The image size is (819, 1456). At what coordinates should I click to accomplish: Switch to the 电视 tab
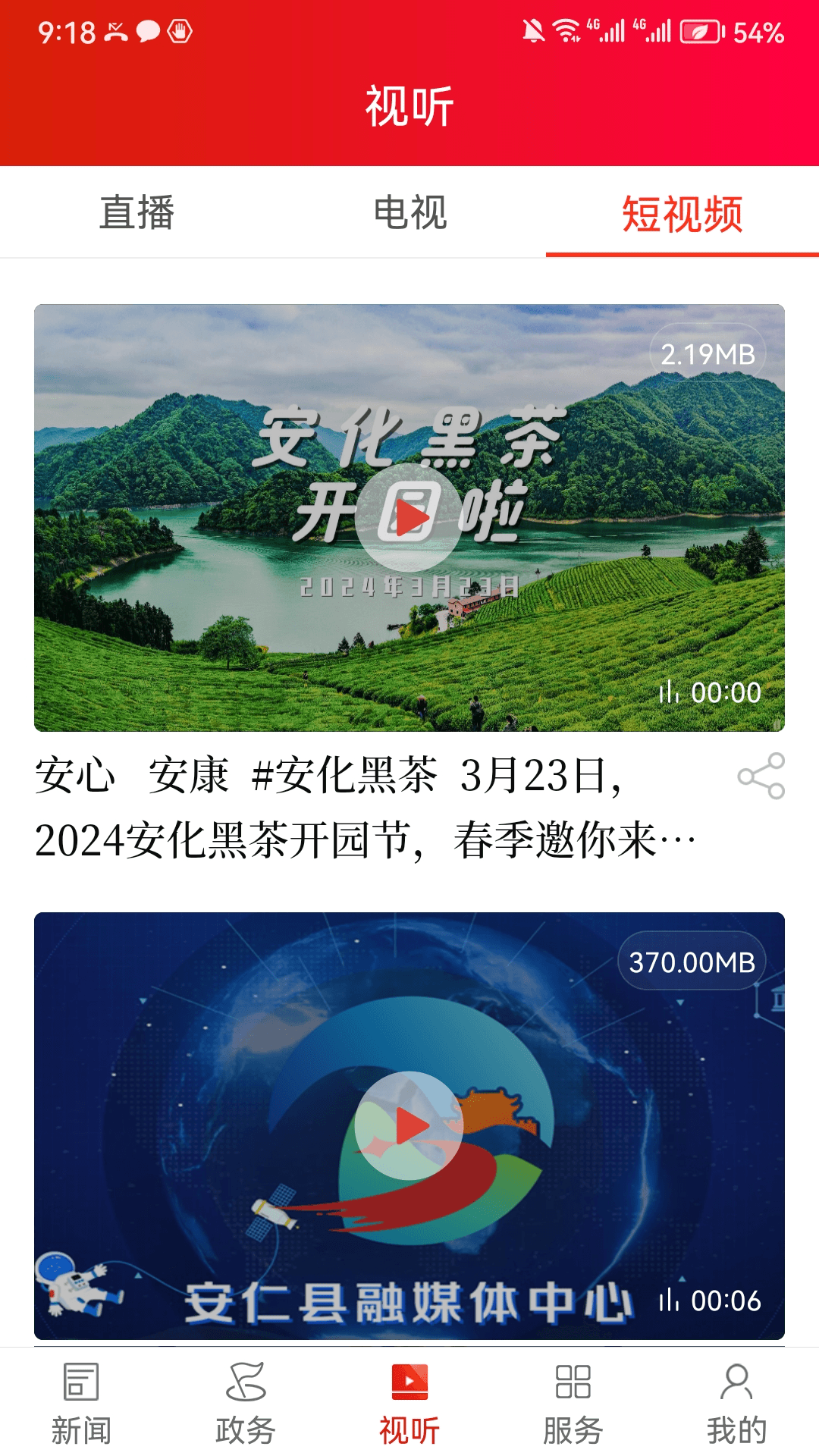[409, 212]
